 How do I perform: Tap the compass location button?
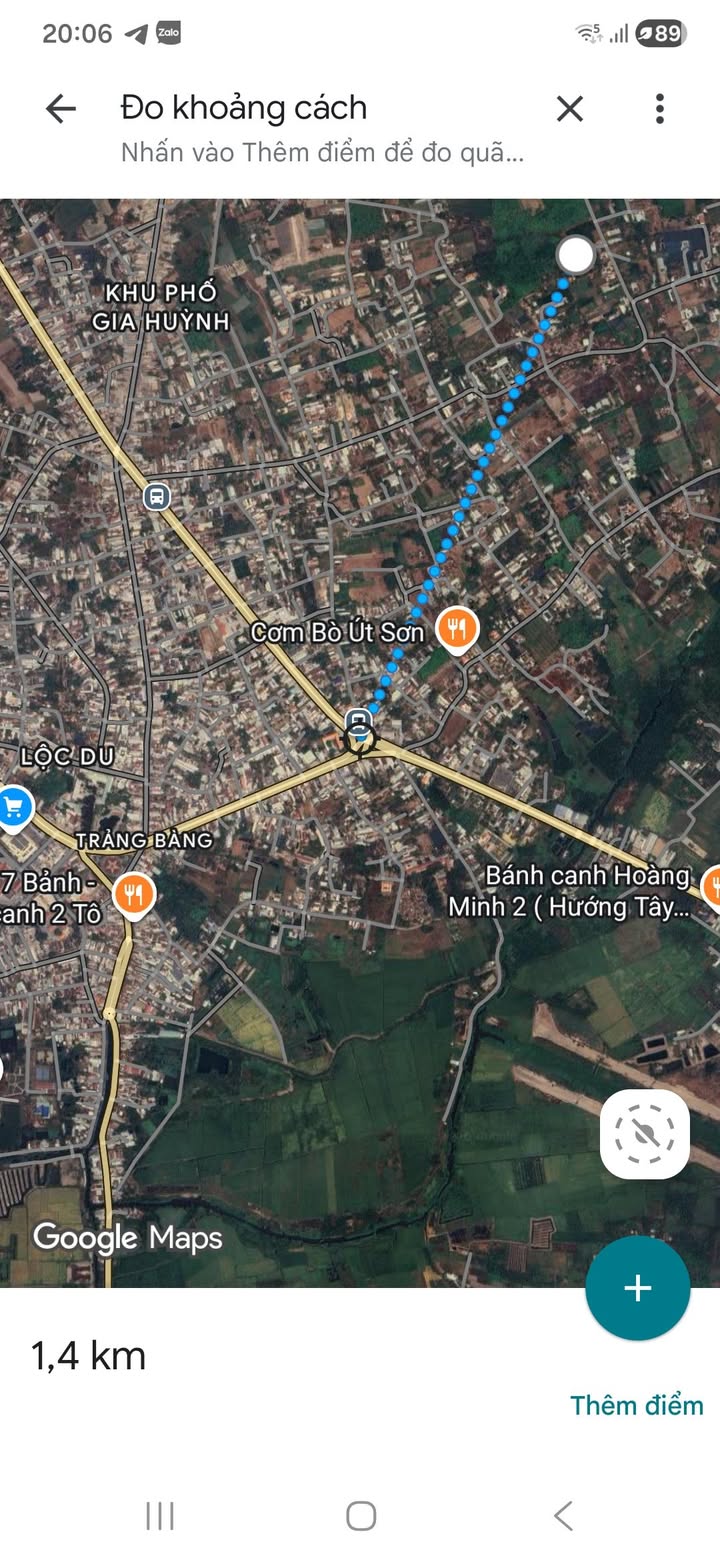[645, 1134]
